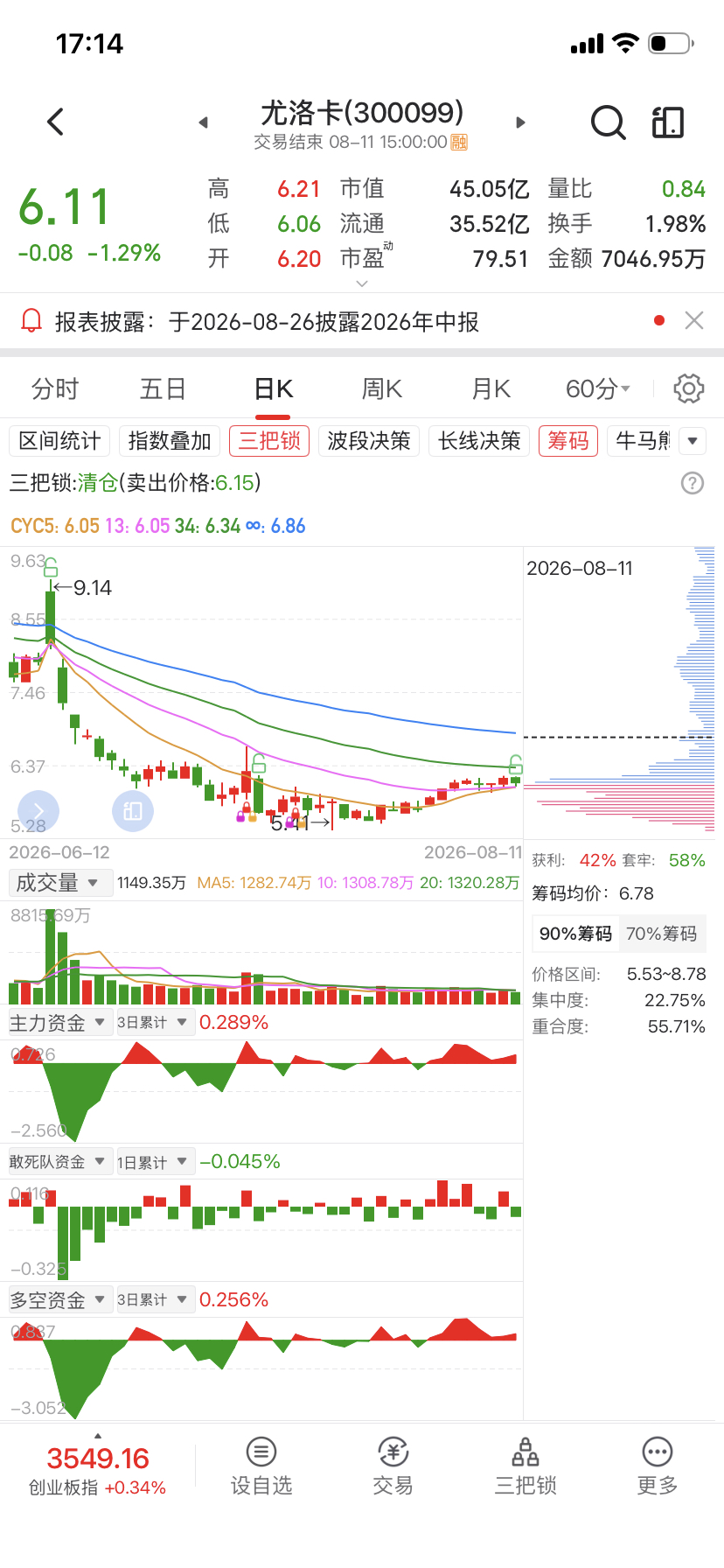Select the 波段决策 chip
Image resolution: width=724 pixels, height=1568 pixels.
click(x=369, y=441)
